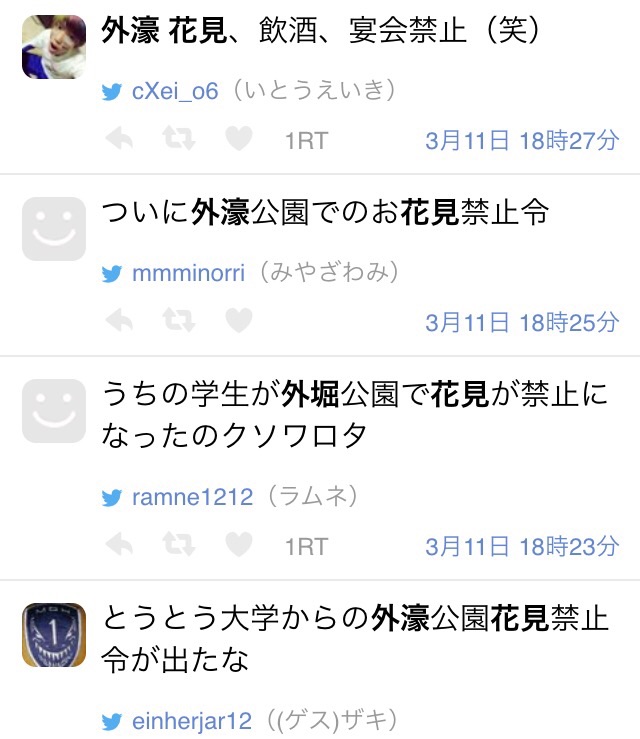
Task: Tap cXei_o6's profile picture
Action: pos(53,46)
